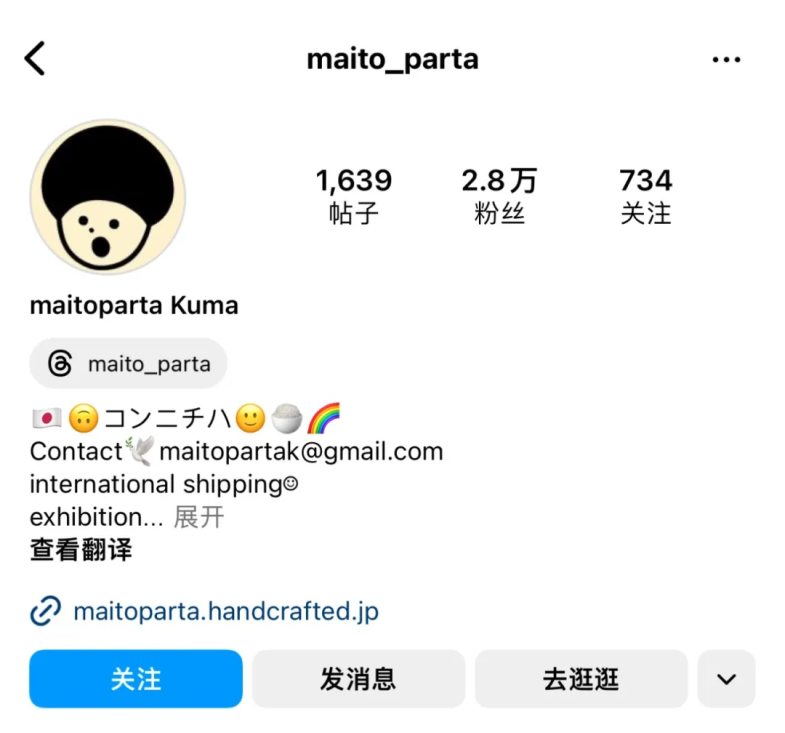
Task: Go back using the top-left arrow
Action: click(x=35, y=59)
